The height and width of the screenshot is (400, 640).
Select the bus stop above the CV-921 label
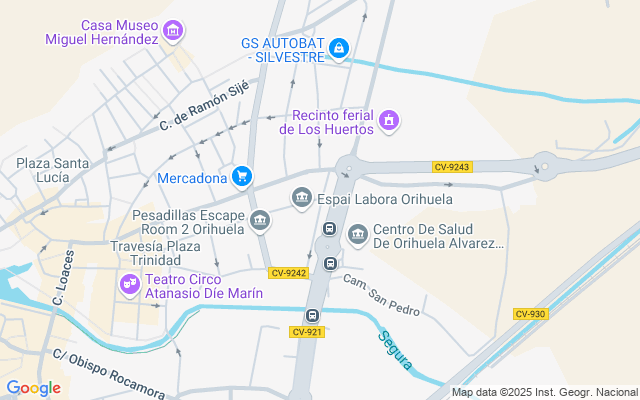pos(313,316)
